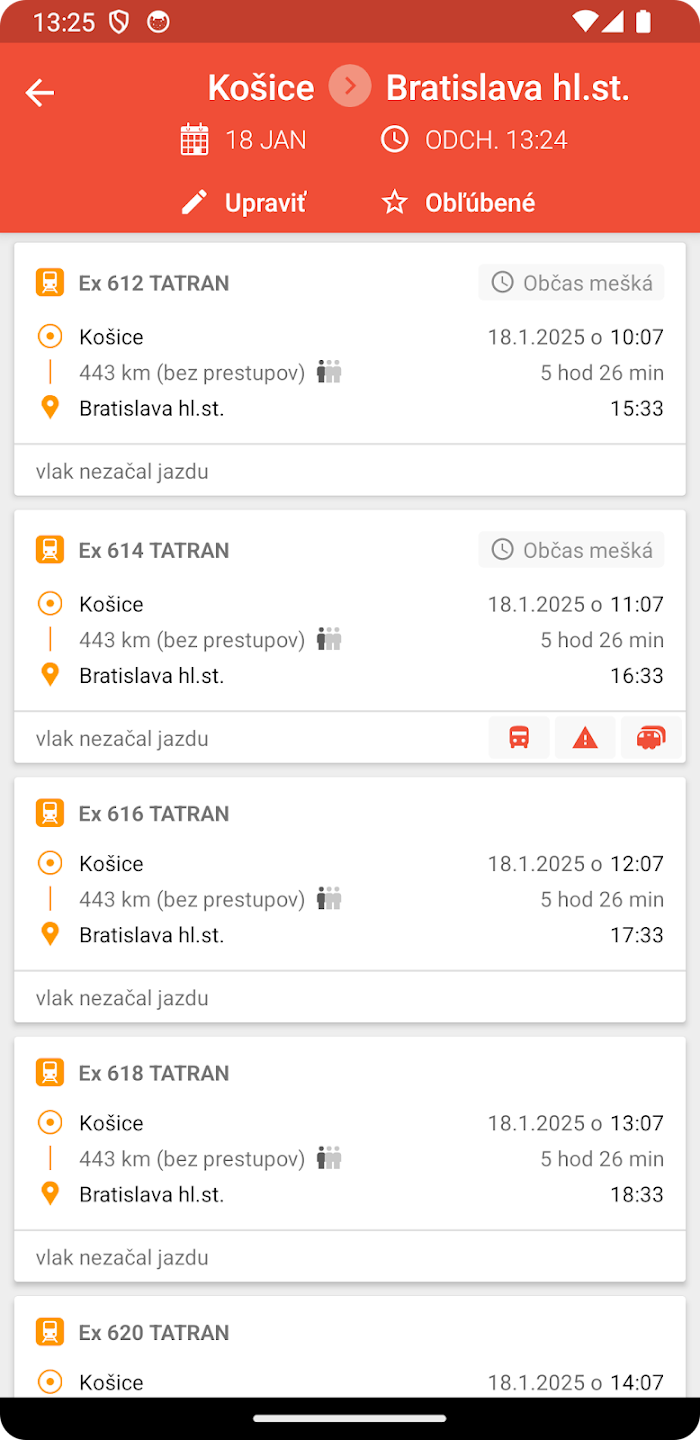Open the Ex 618 TATRAN connection

[x=350, y=1159]
